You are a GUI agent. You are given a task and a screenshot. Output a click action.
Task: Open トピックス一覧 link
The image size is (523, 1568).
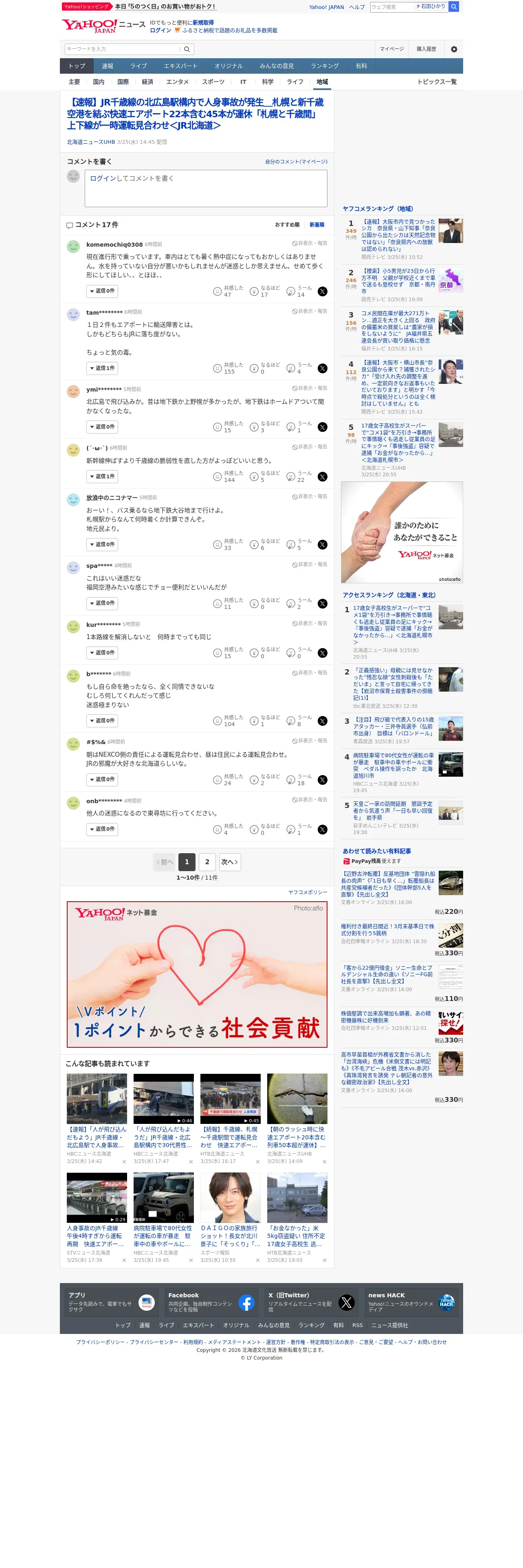coord(437,82)
